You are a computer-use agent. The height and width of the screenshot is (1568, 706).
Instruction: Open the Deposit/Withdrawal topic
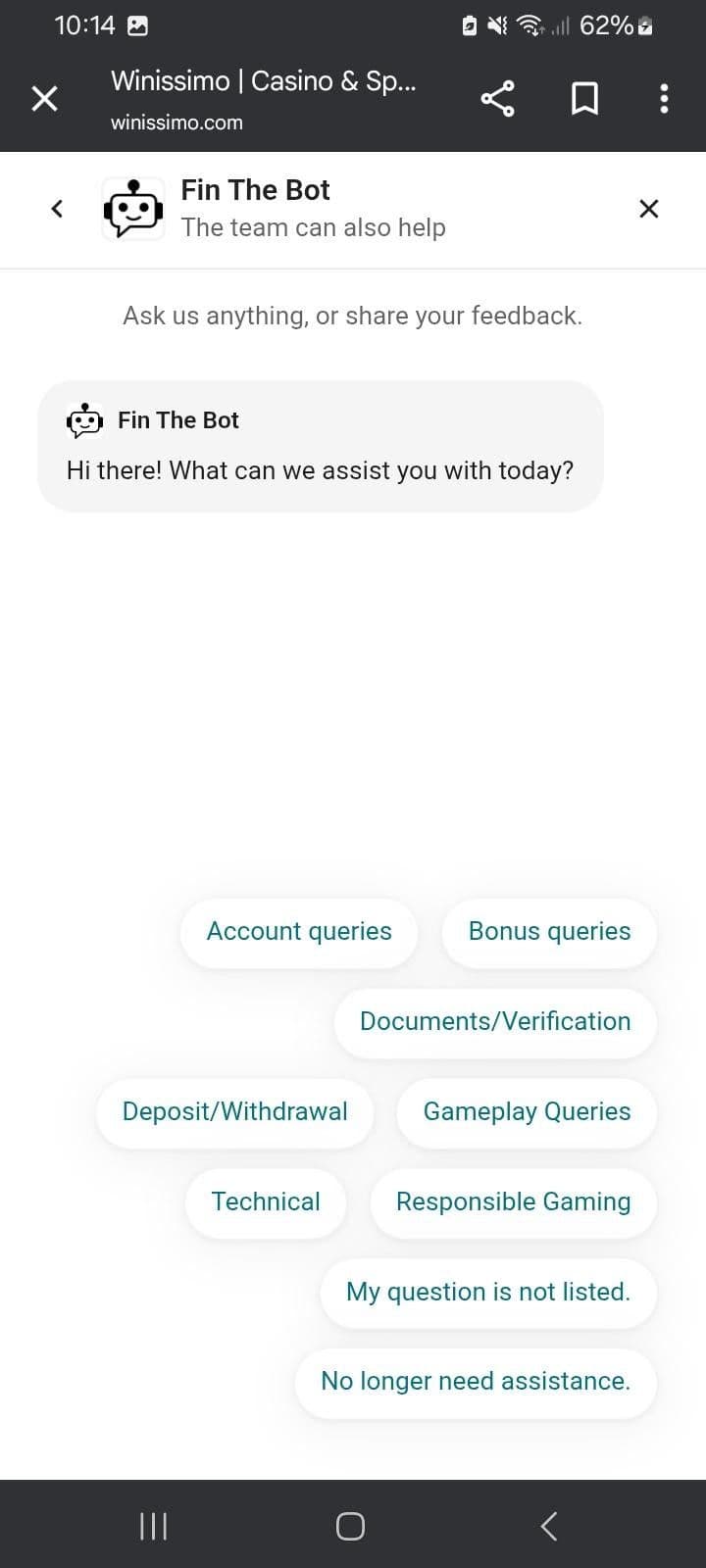(x=234, y=1112)
